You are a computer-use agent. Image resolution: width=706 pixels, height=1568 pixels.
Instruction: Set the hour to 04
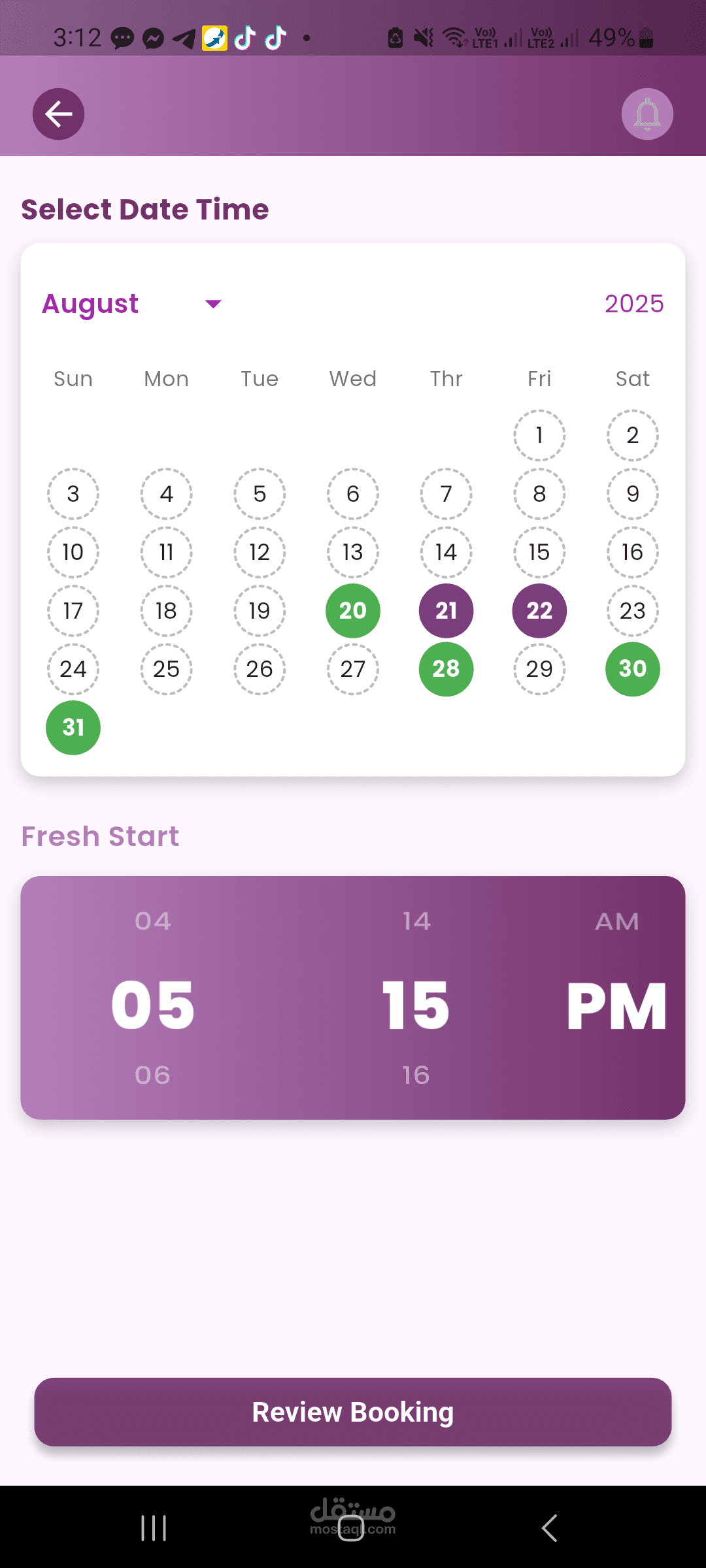(x=153, y=921)
